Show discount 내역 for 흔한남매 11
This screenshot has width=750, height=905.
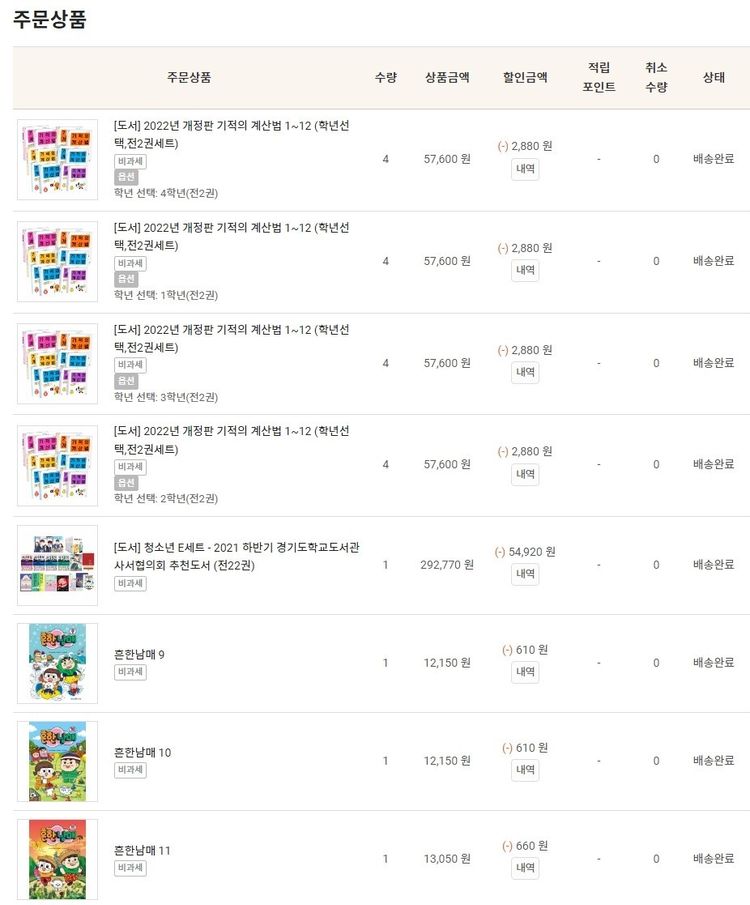click(525, 868)
